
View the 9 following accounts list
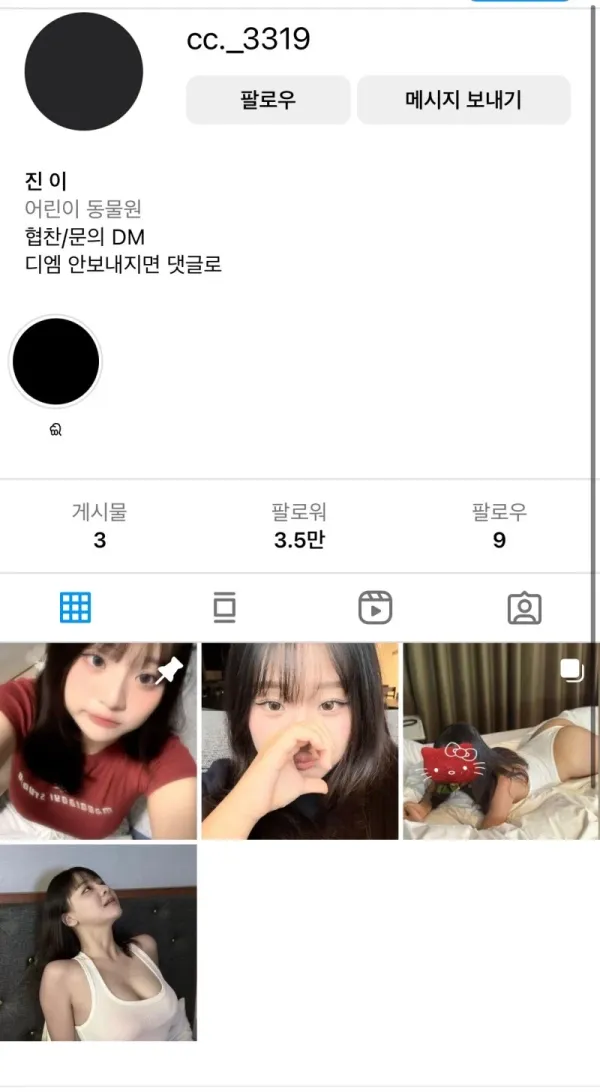(x=499, y=526)
